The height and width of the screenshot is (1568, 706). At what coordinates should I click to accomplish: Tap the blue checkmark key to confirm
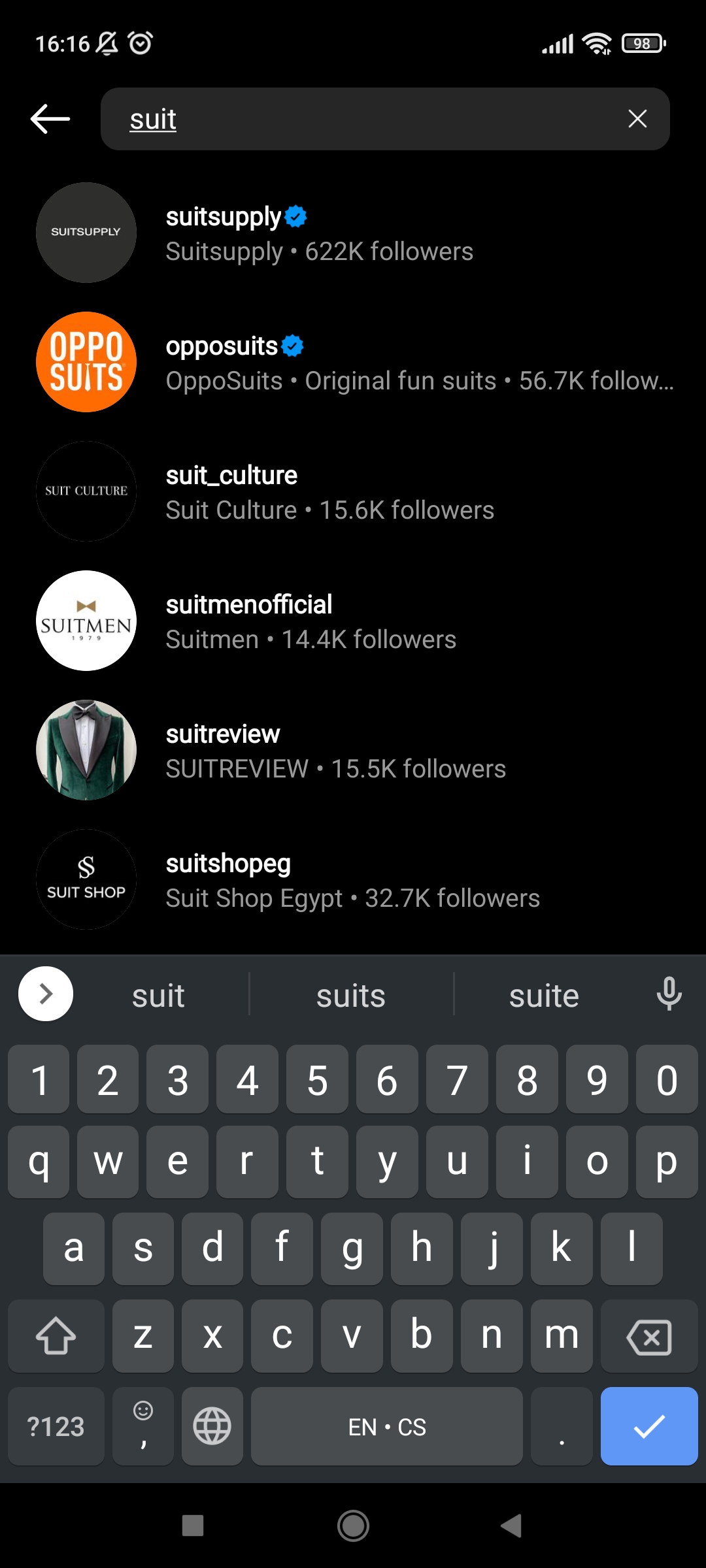point(649,1426)
